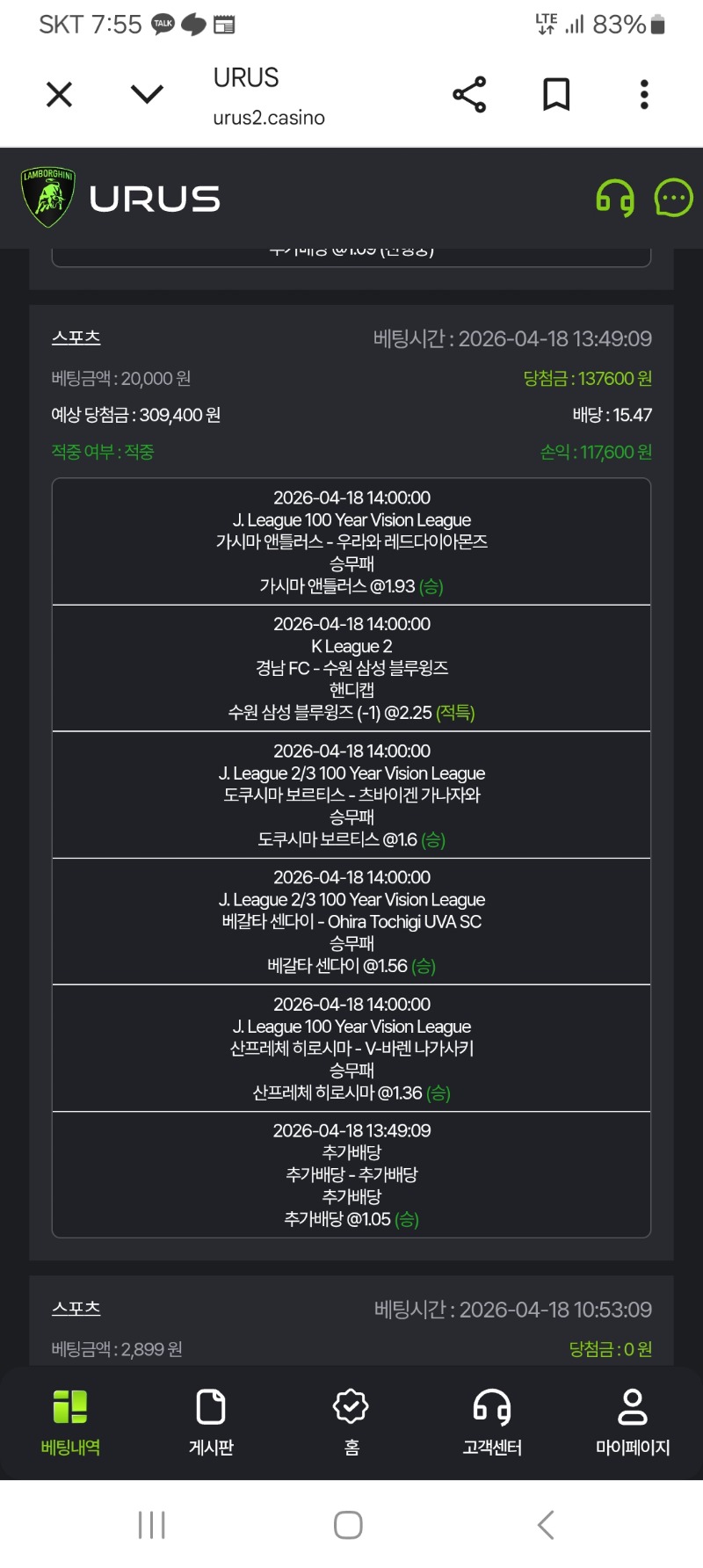Open the headset support icon in header
Image resolution: width=703 pixels, height=1568 pixels.
pos(615,199)
